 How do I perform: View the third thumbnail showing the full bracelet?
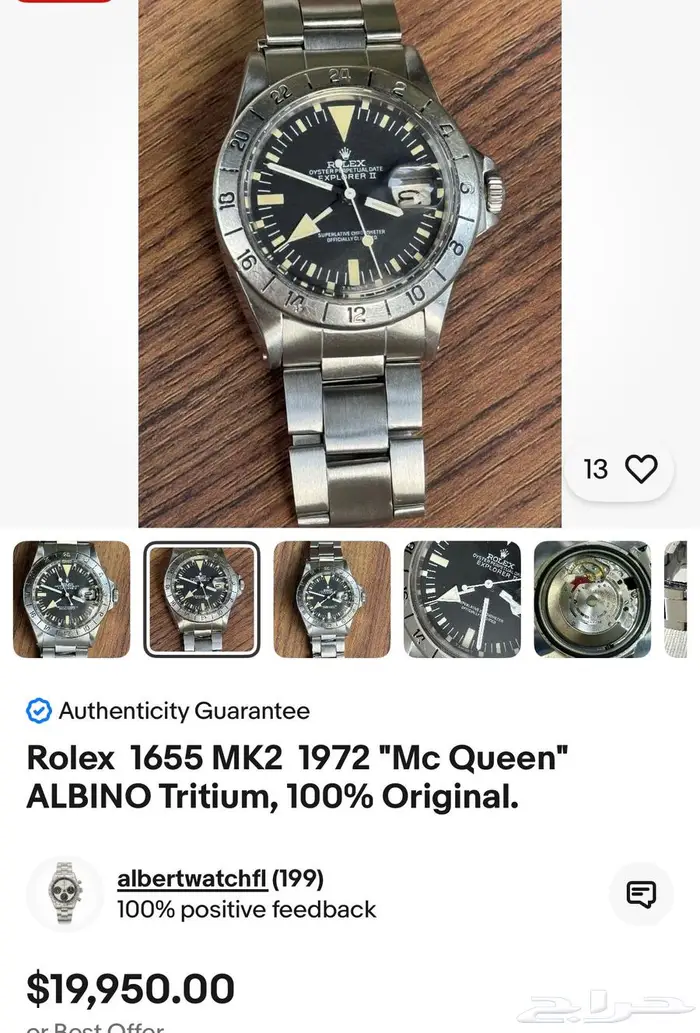coord(331,599)
